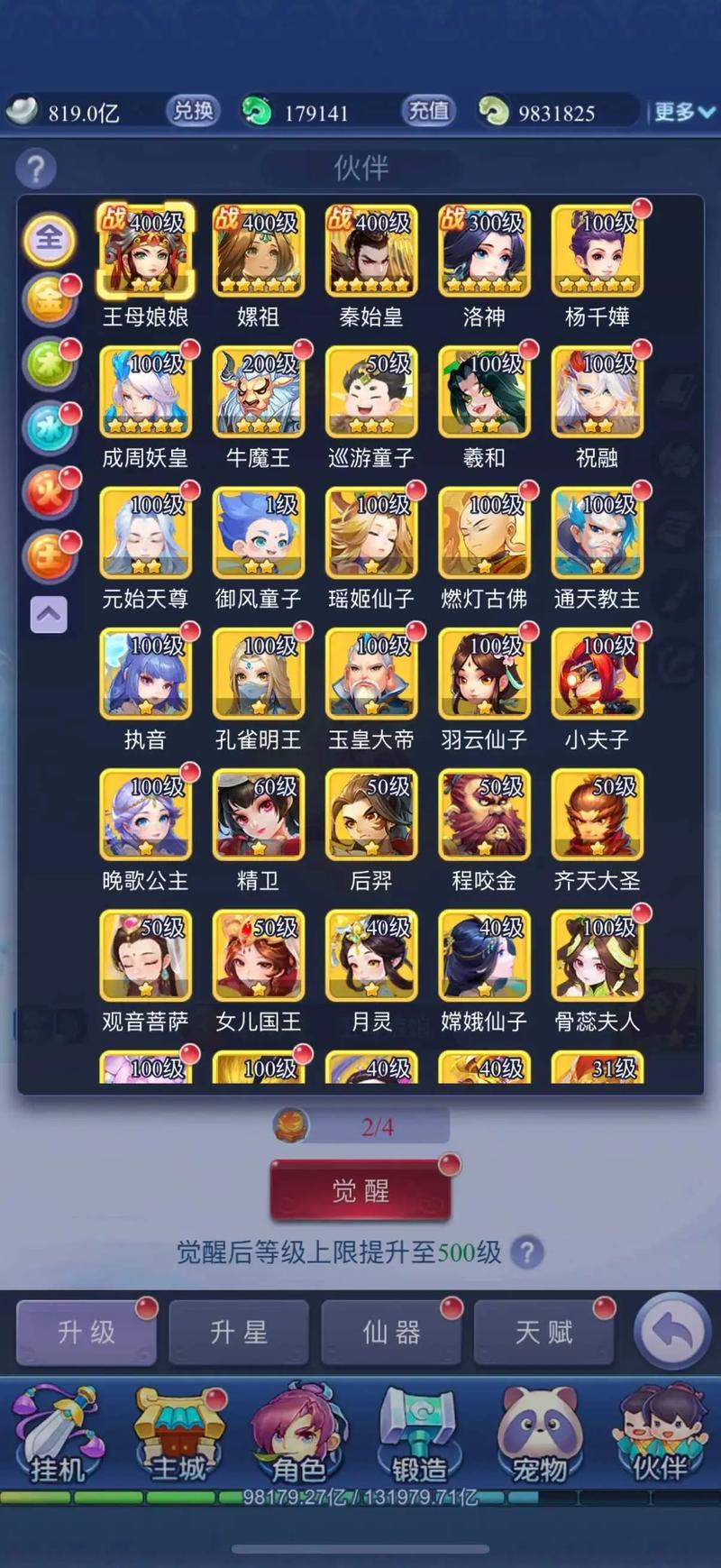This screenshot has width=721, height=1568.
Task: Open the 天赋 talent tab
Action: coord(543,1332)
